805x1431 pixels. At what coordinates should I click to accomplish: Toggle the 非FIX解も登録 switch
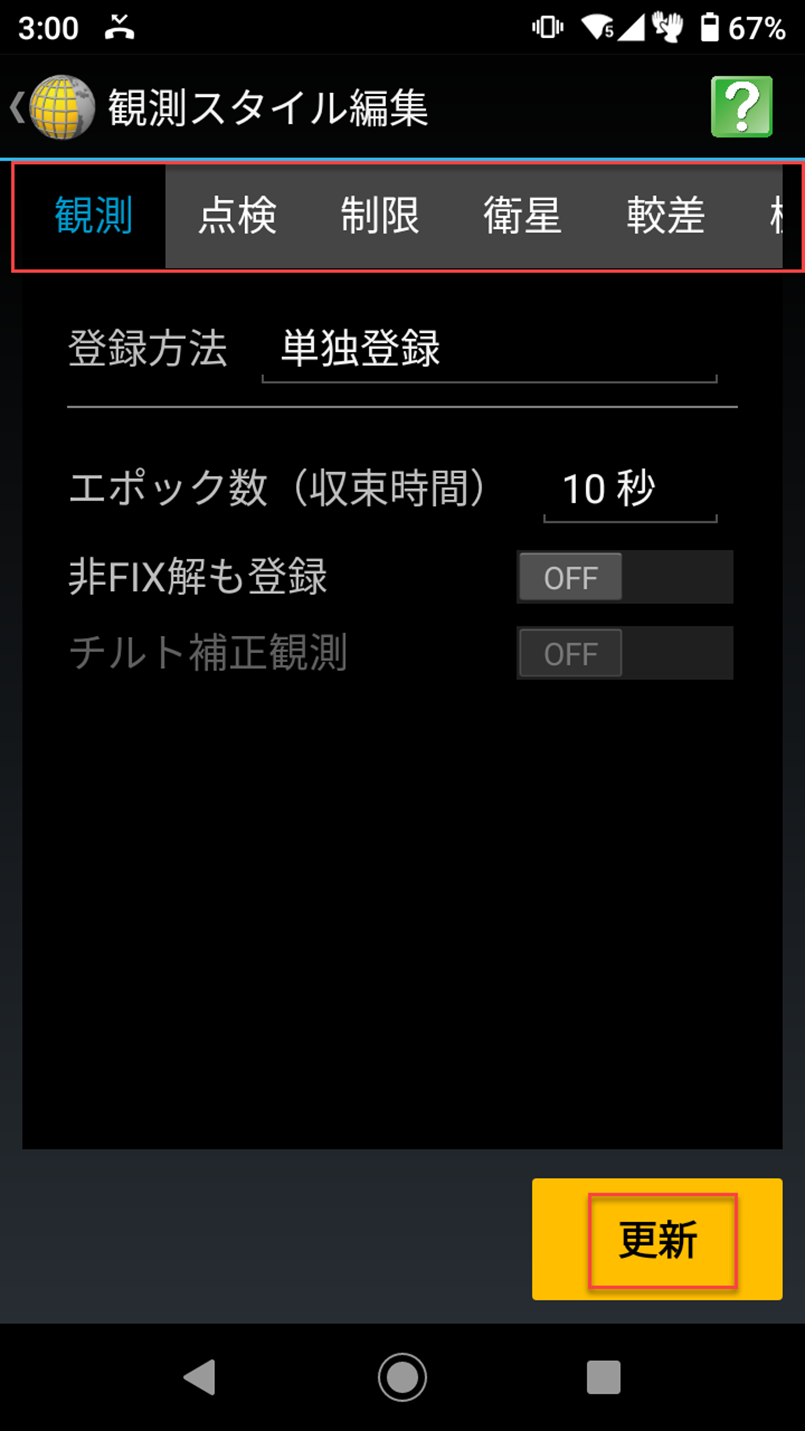[x=624, y=577]
